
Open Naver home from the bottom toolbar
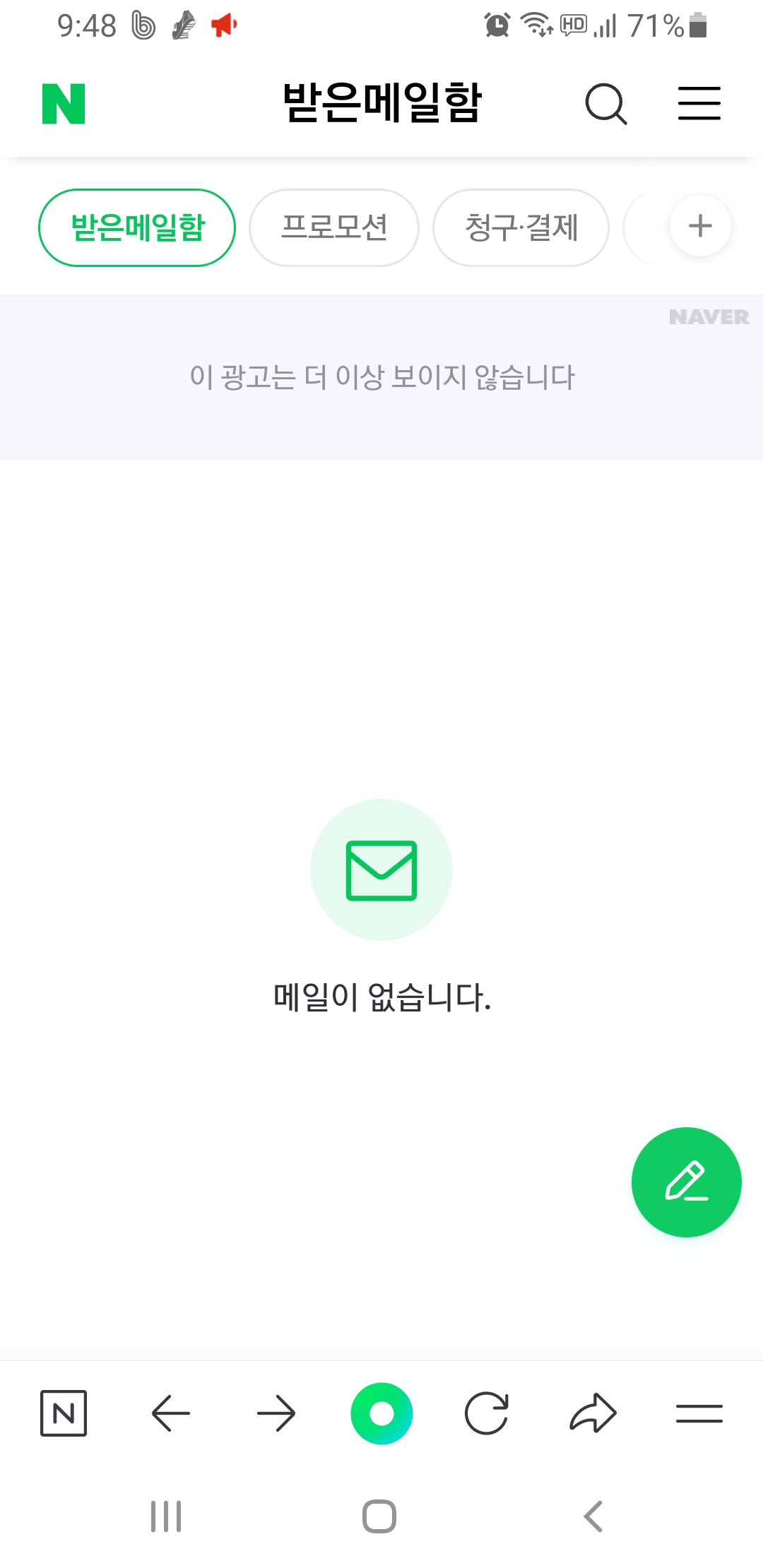(x=64, y=1413)
